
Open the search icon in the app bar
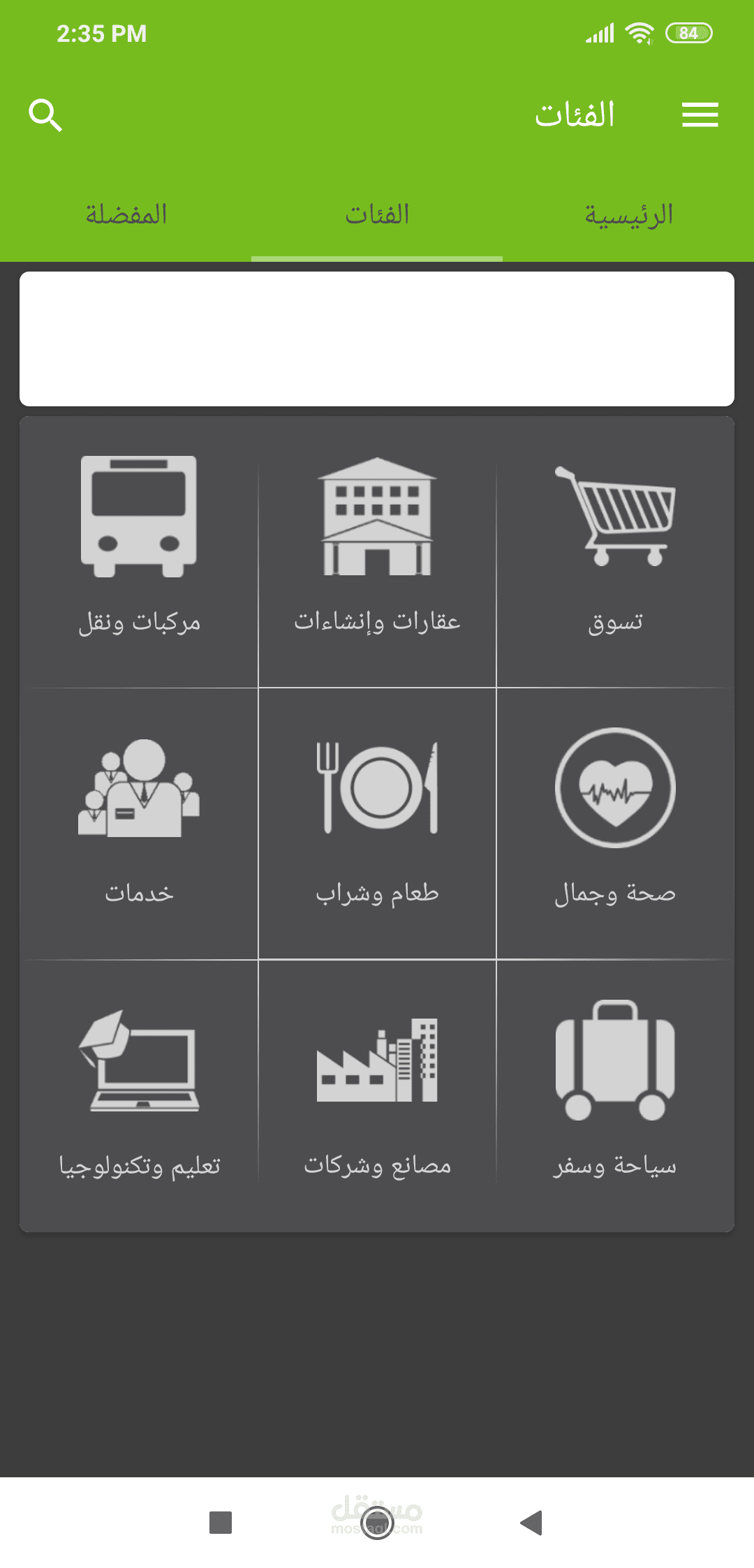[45, 115]
